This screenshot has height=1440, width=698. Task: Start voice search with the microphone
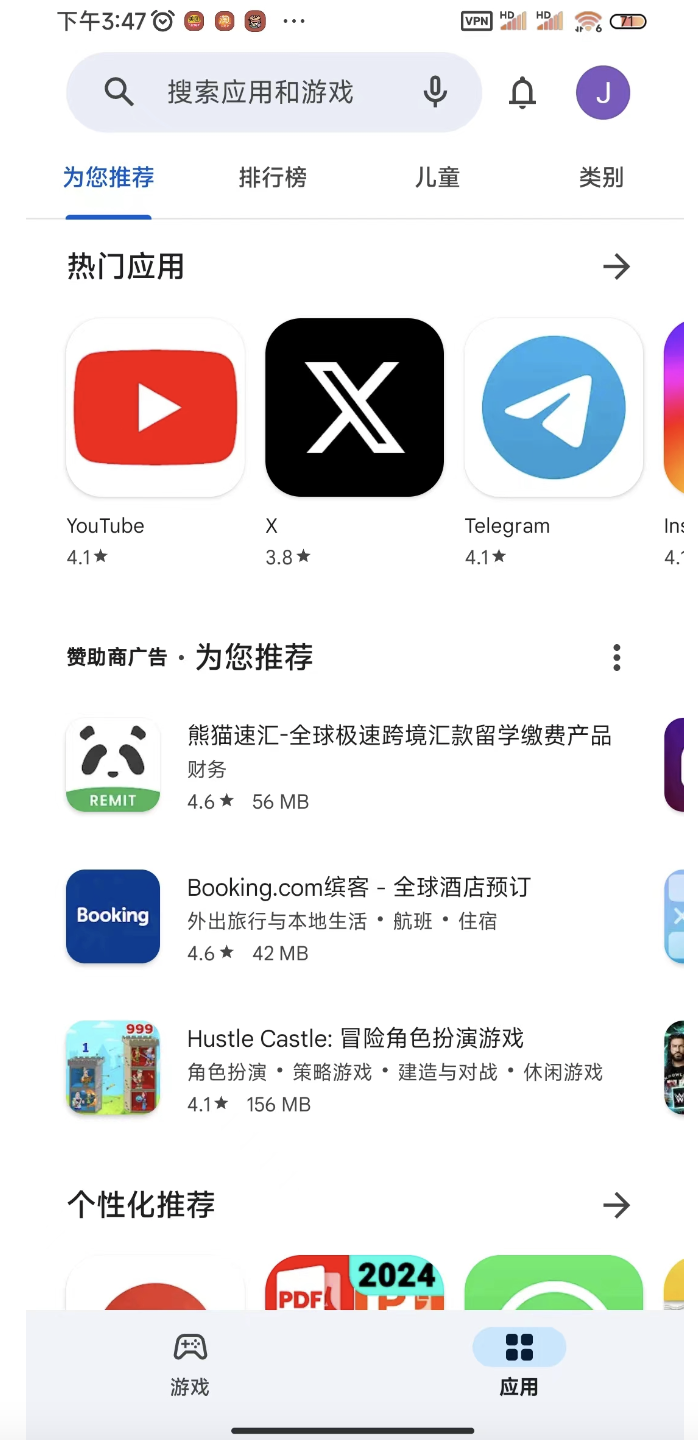click(x=435, y=93)
